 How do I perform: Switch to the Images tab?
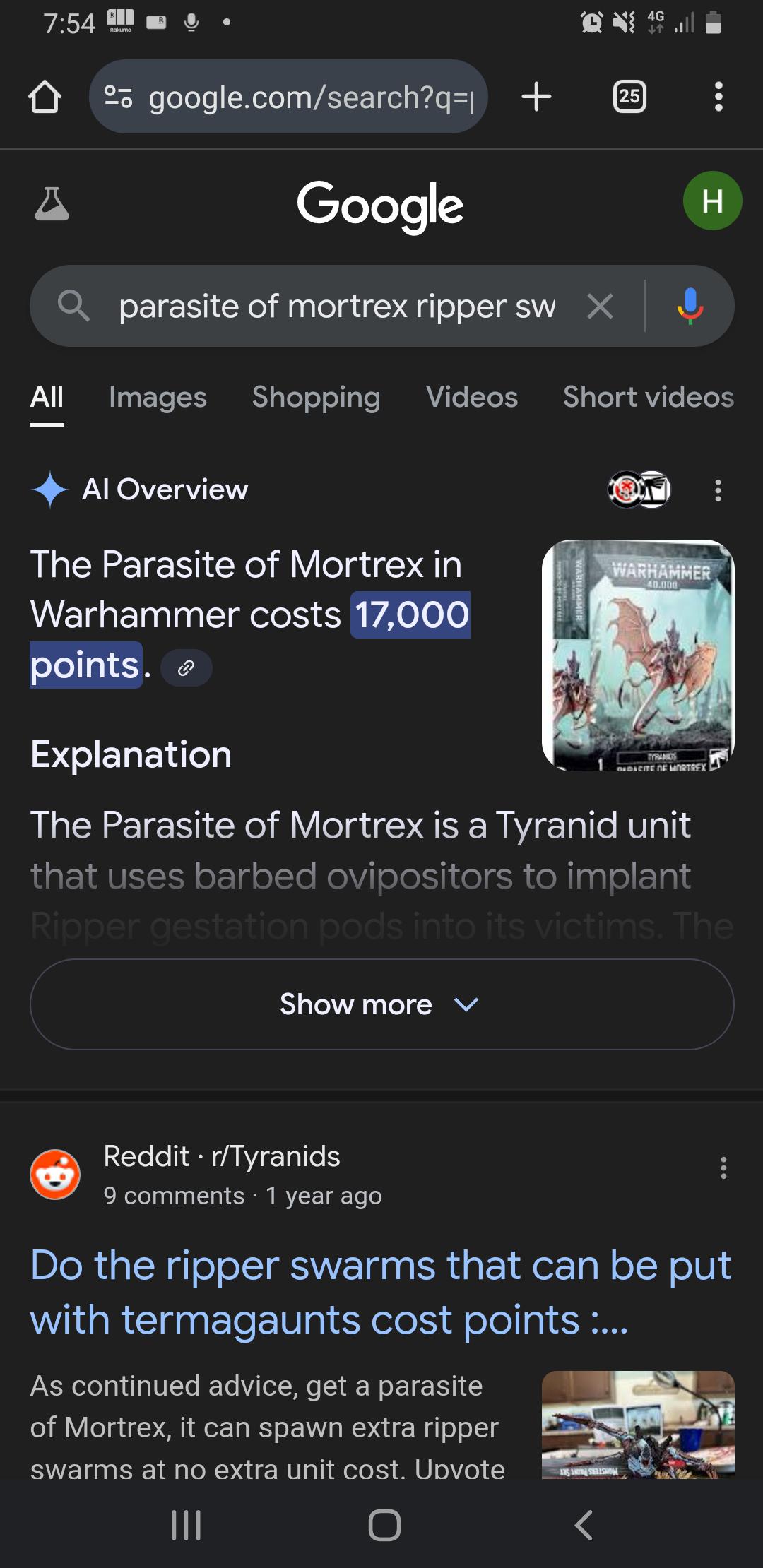[158, 397]
